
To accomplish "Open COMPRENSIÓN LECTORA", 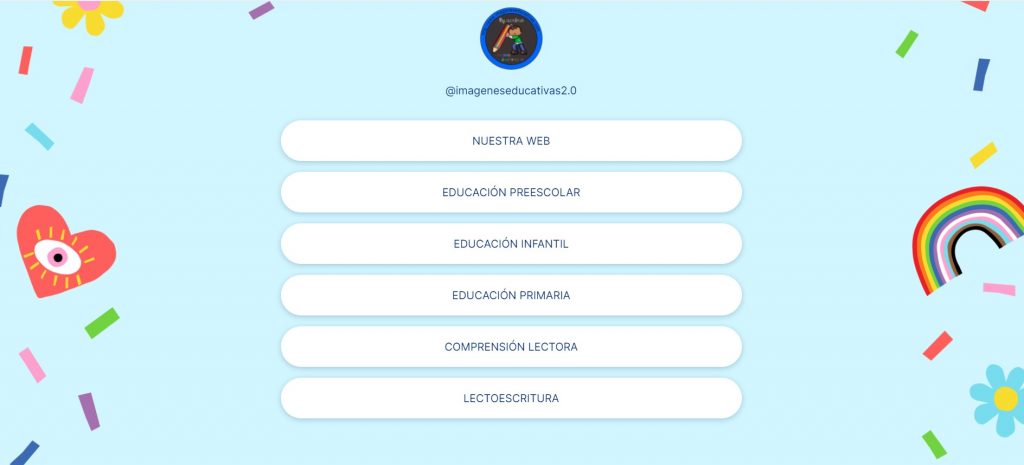I will (511, 347).
